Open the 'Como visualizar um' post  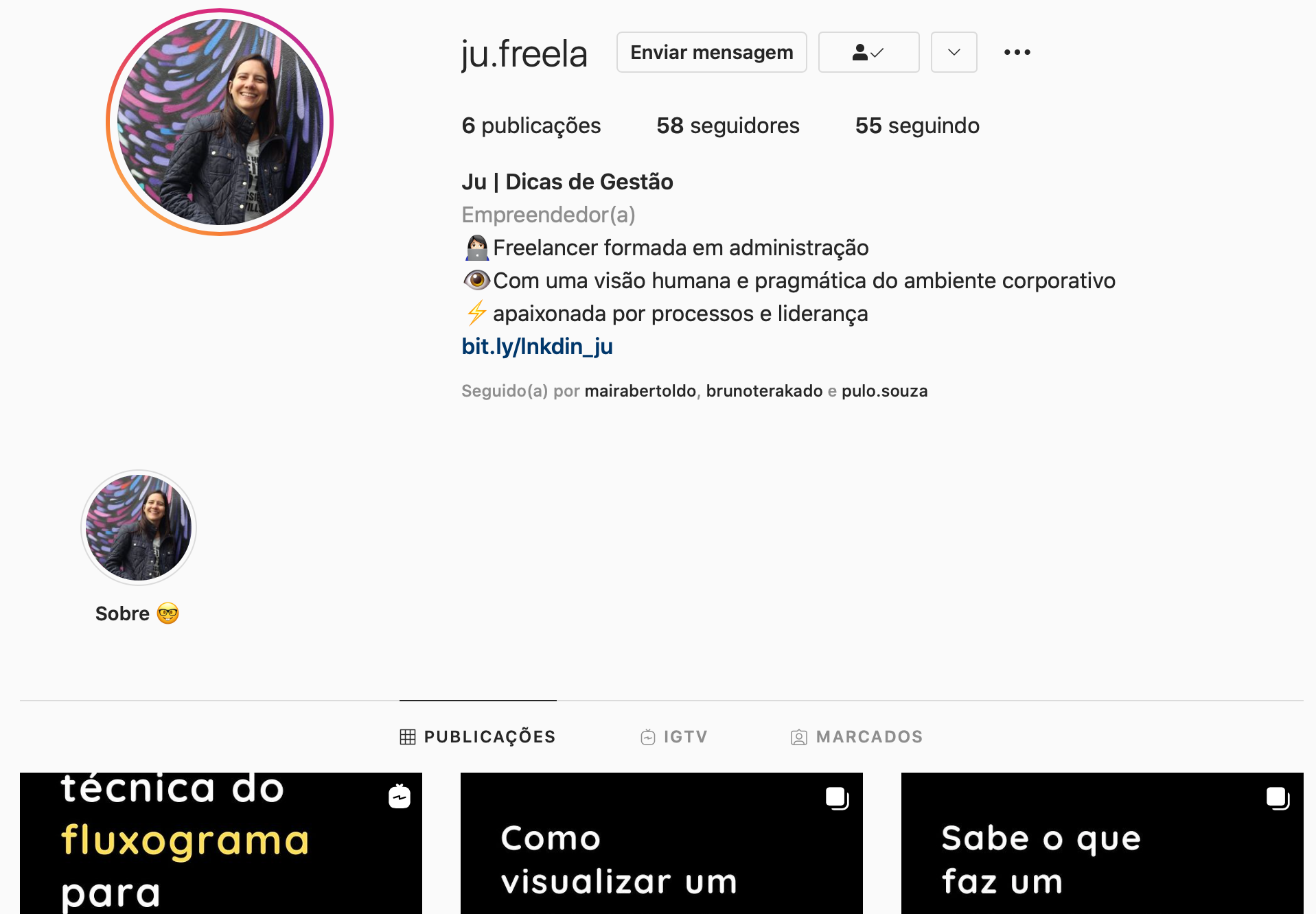click(x=661, y=844)
